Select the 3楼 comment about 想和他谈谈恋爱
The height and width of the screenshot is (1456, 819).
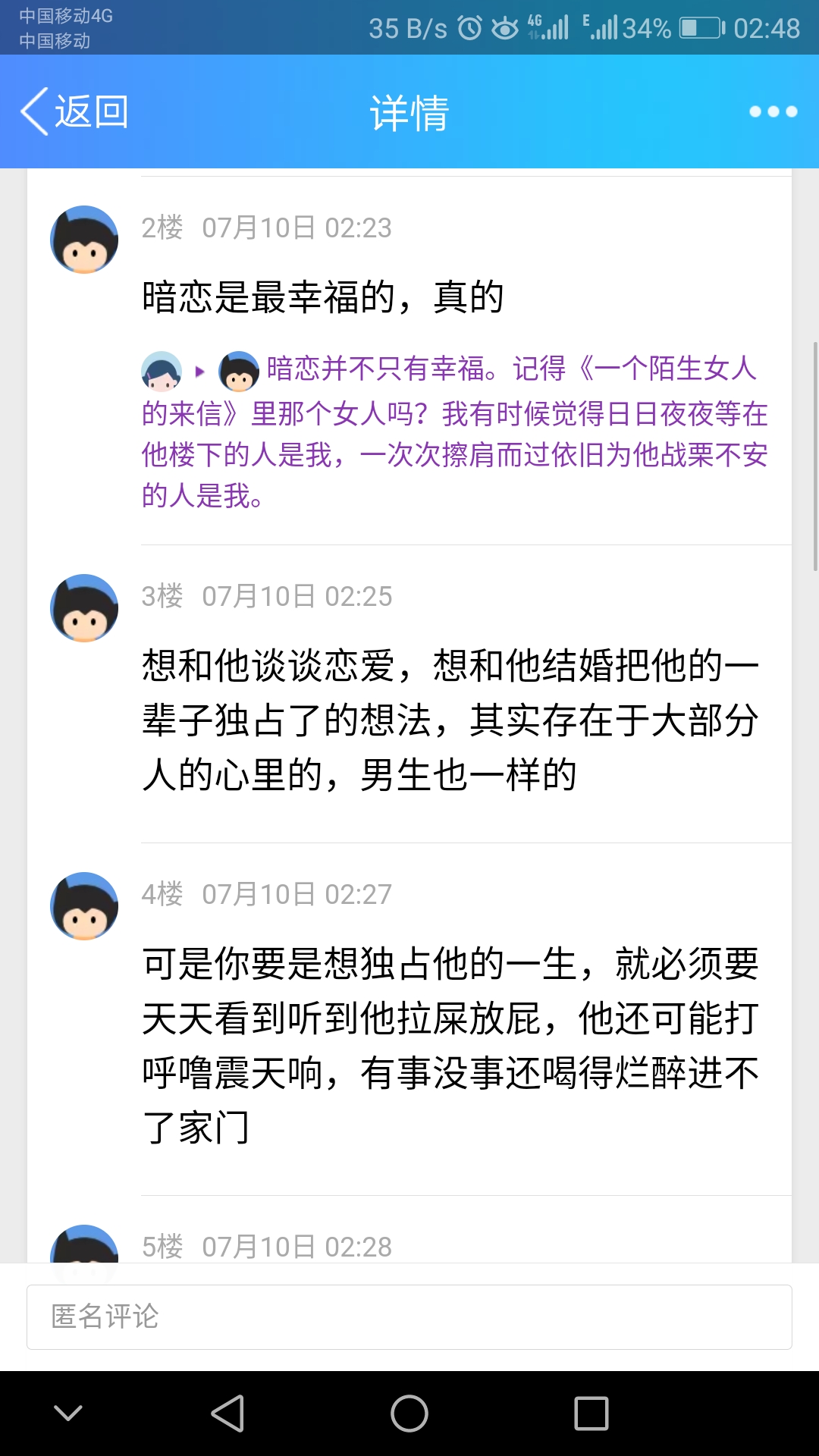point(450,720)
